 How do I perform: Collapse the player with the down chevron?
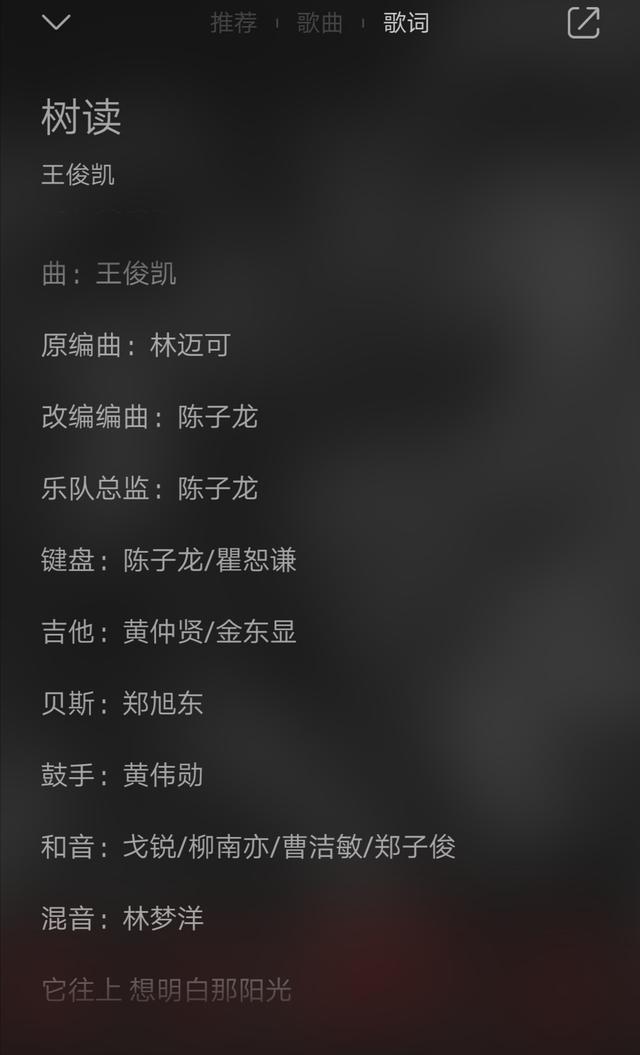[x=56, y=22]
